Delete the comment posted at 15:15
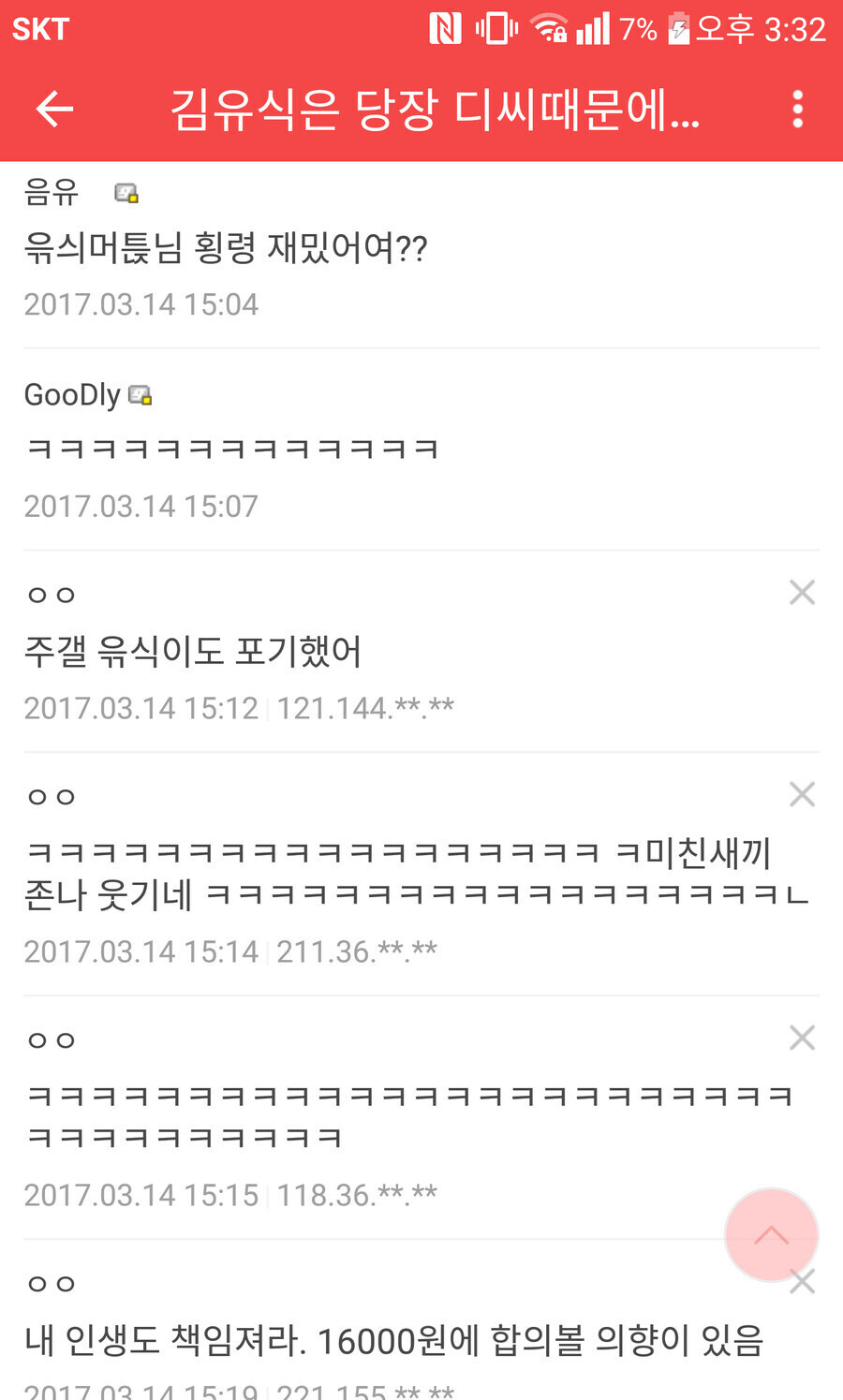This screenshot has width=843, height=1400. [x=802, y=1038]
